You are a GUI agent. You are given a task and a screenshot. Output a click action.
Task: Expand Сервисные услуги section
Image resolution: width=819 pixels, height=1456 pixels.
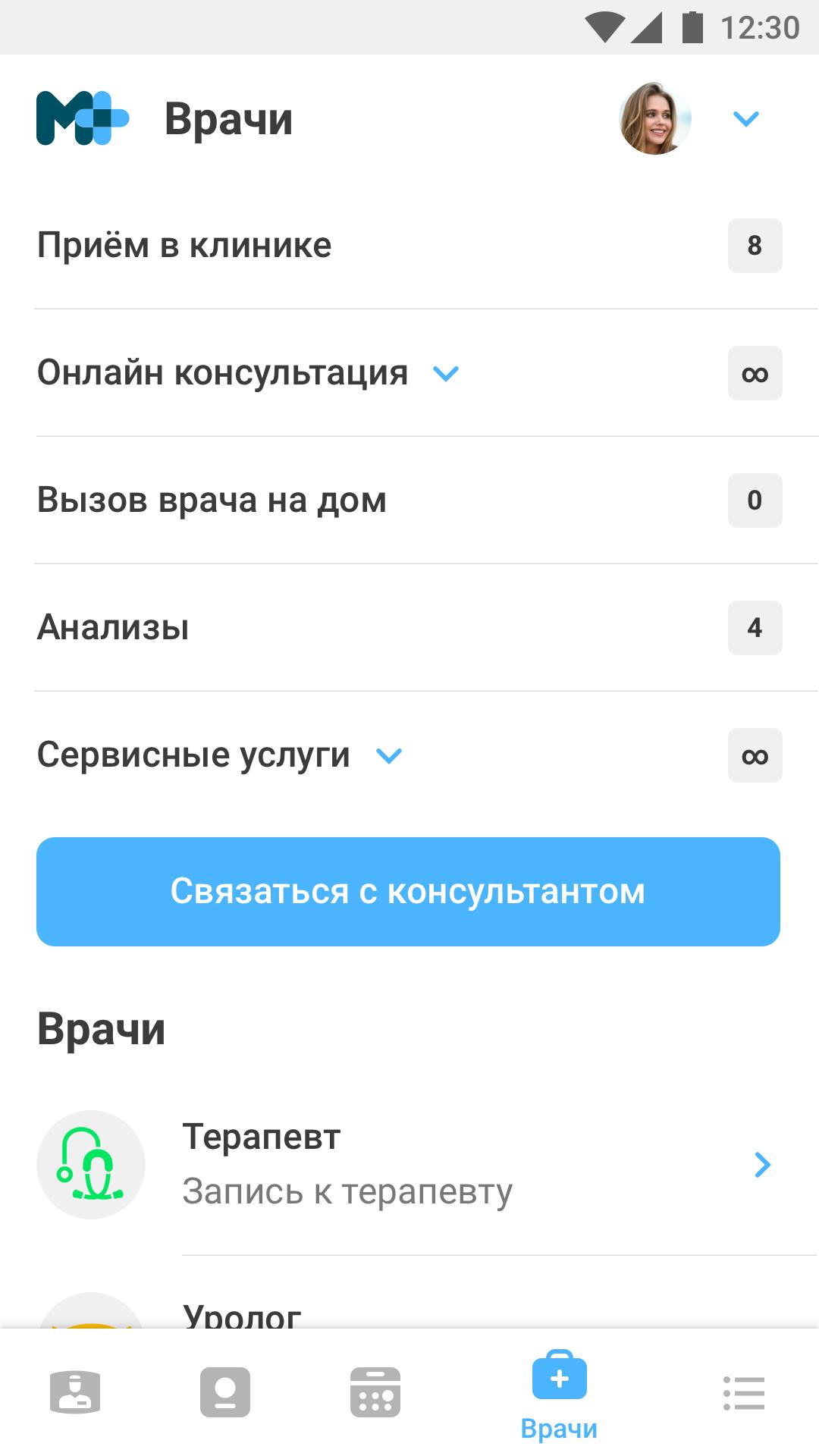388,755
